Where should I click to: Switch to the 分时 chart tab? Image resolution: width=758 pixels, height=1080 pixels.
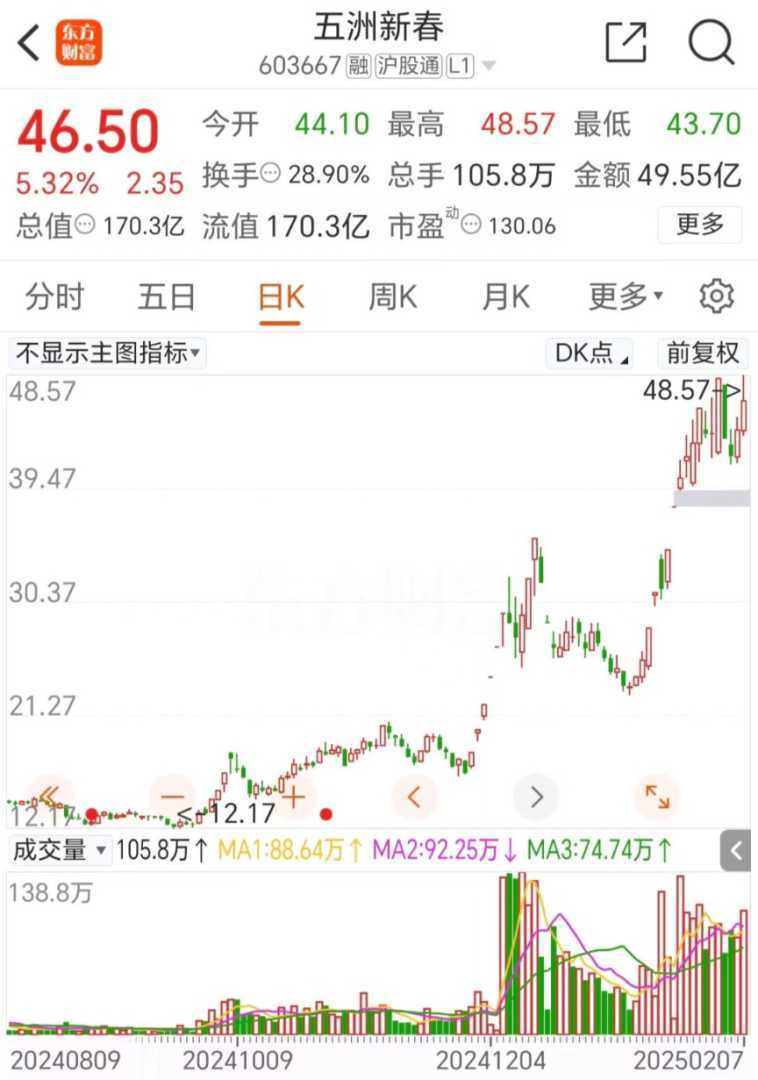coord(55,297)
